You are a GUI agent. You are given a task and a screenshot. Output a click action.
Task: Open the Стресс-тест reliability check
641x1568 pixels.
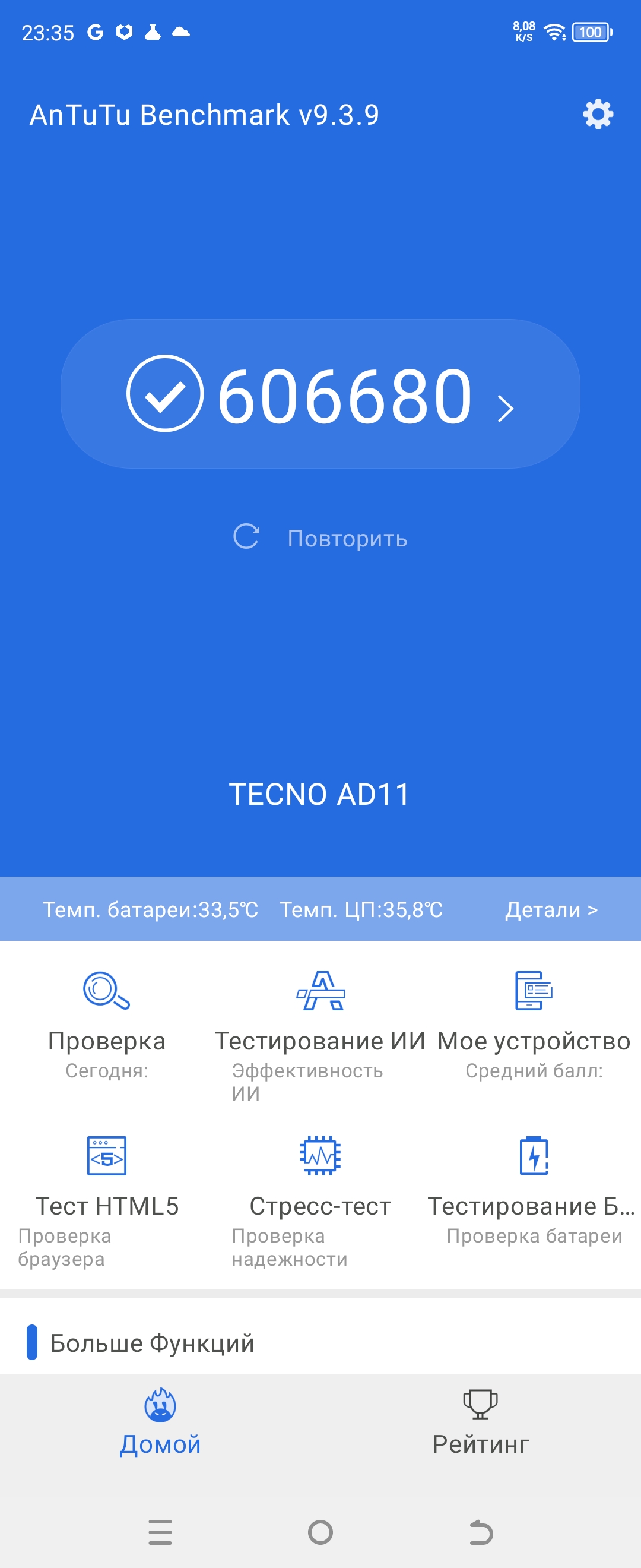[320, 1187]
